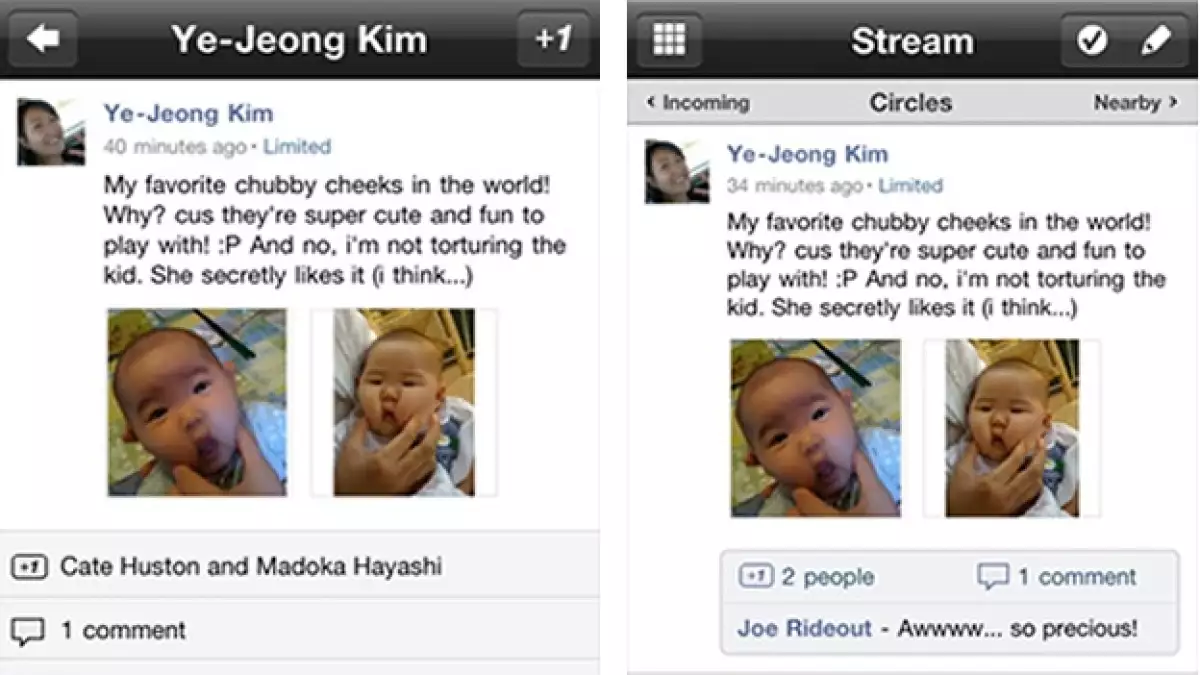Viewport: 1200px width, 675px height.
Task: Select the Circles stream view
Action: [x=910, y=103]
